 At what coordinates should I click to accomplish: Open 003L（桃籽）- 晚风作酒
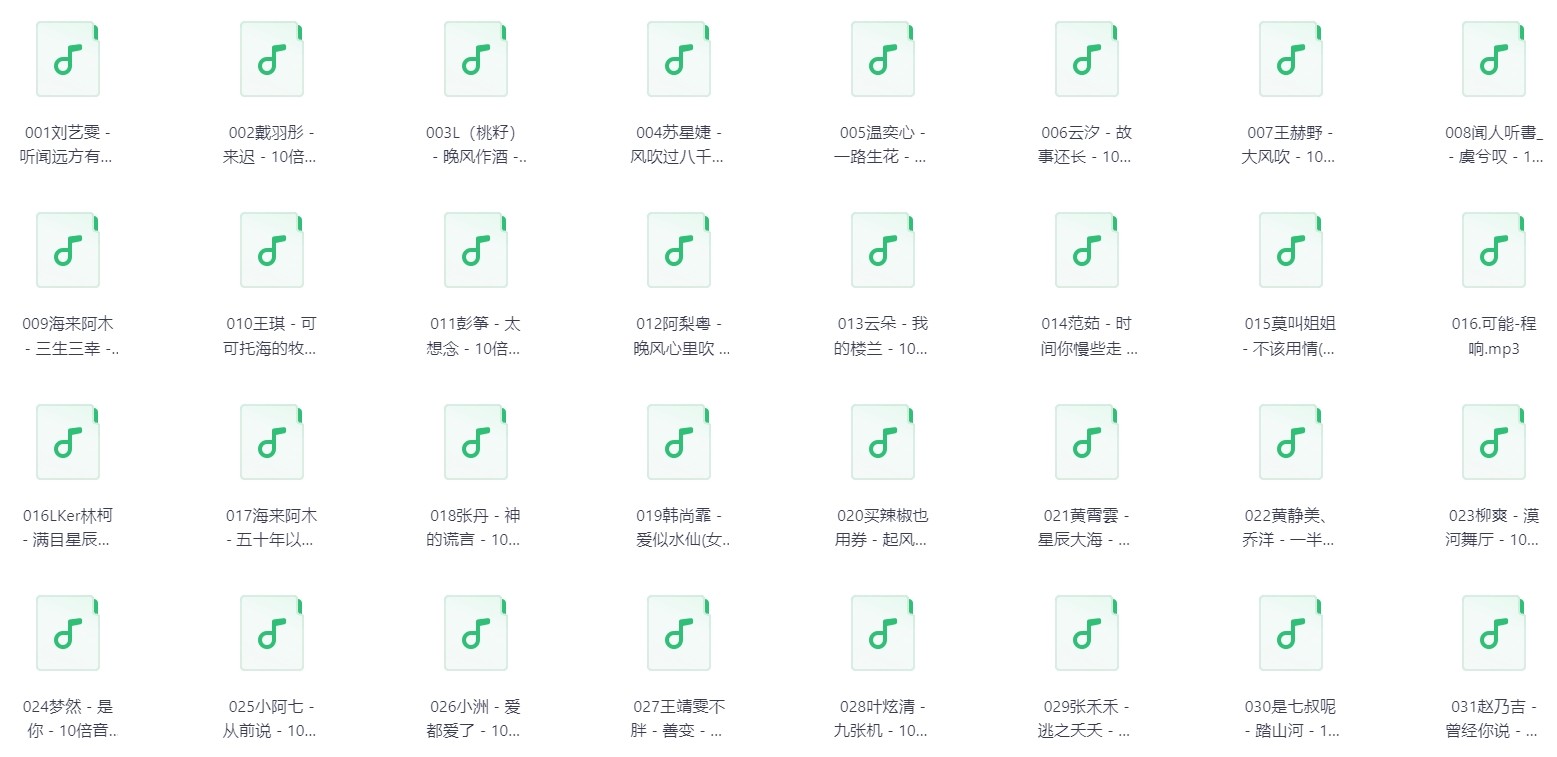475,60
